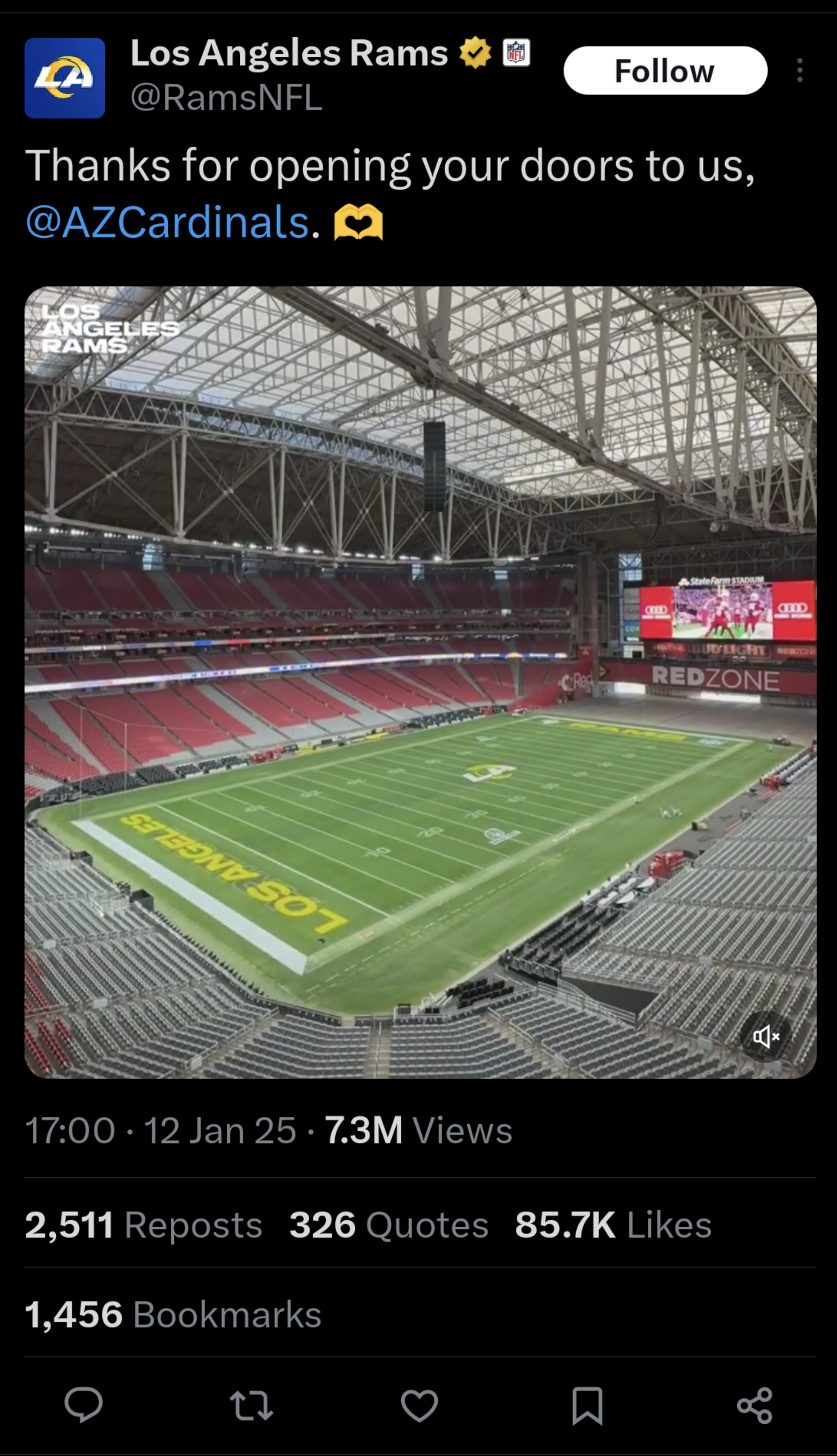This screenshot has width=837, height=1456.
Task: Like the Rams post
Action: [x=419, y=1405]
